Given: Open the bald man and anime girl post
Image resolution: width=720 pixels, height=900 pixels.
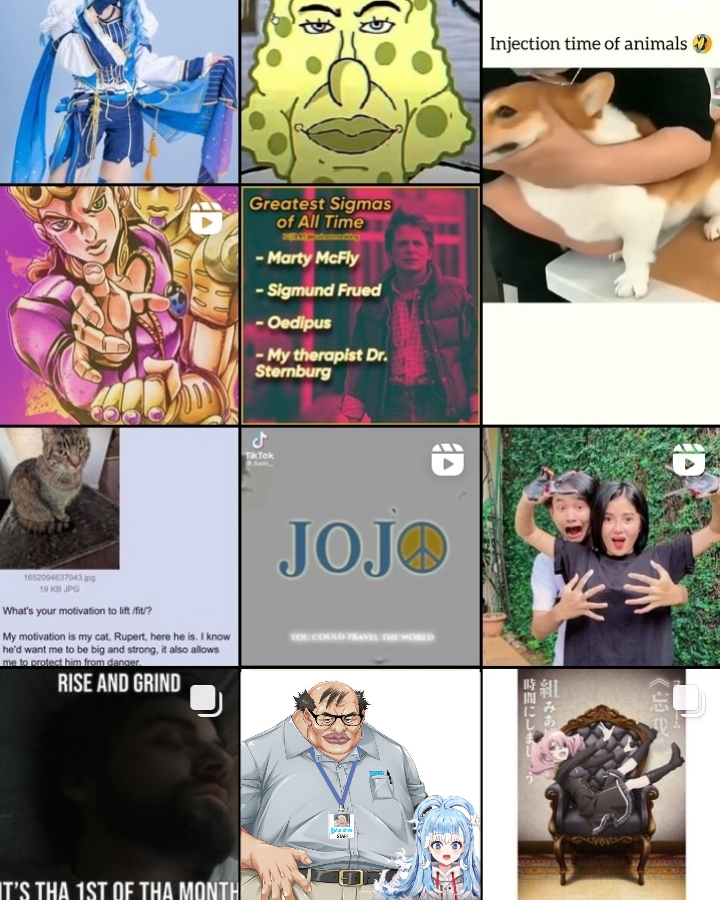Looking at the screenshot, I should (x=360, y=785).
